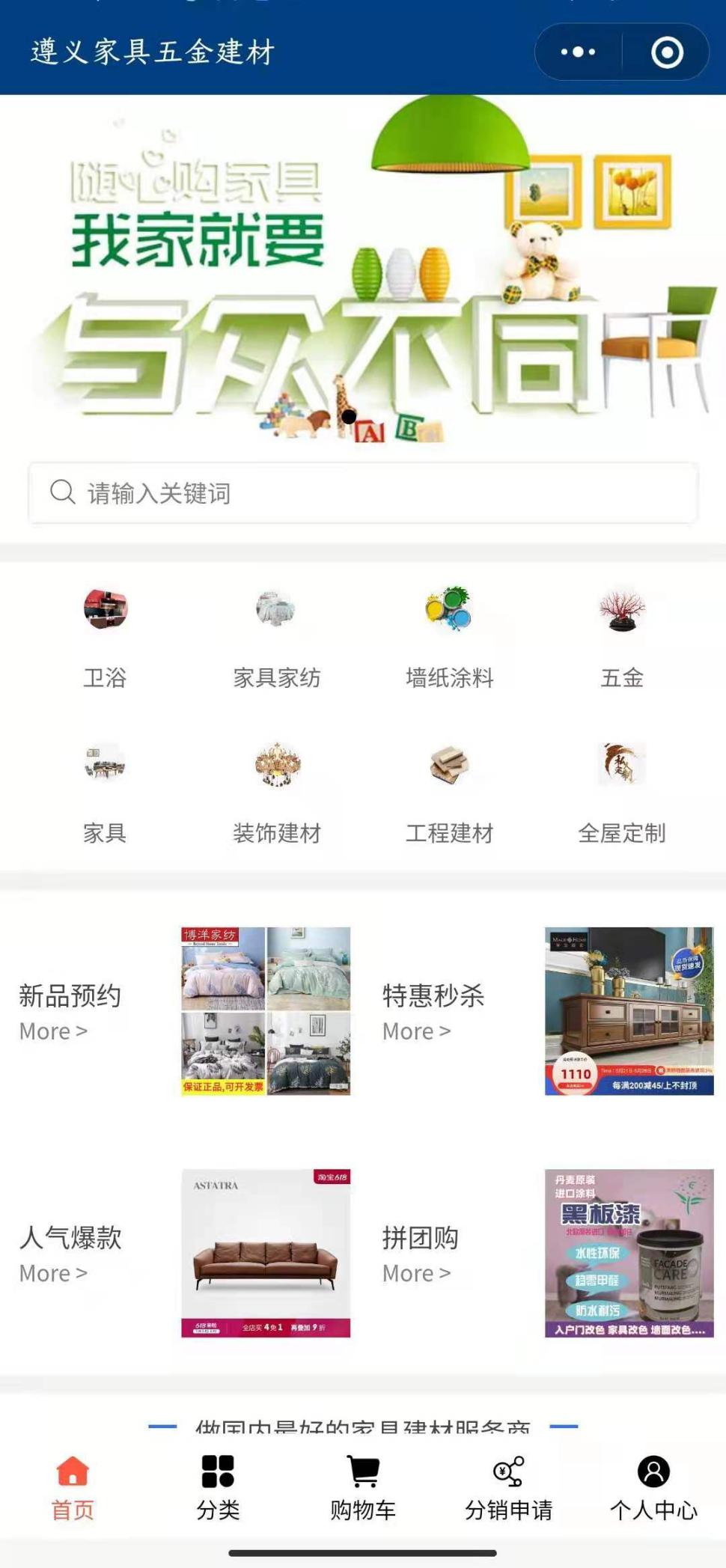The width and height of the screenshot is (726, 1568).
Task: Open the 卫浴 (bathroom) category icon
Action: click(x=106, y=632)
